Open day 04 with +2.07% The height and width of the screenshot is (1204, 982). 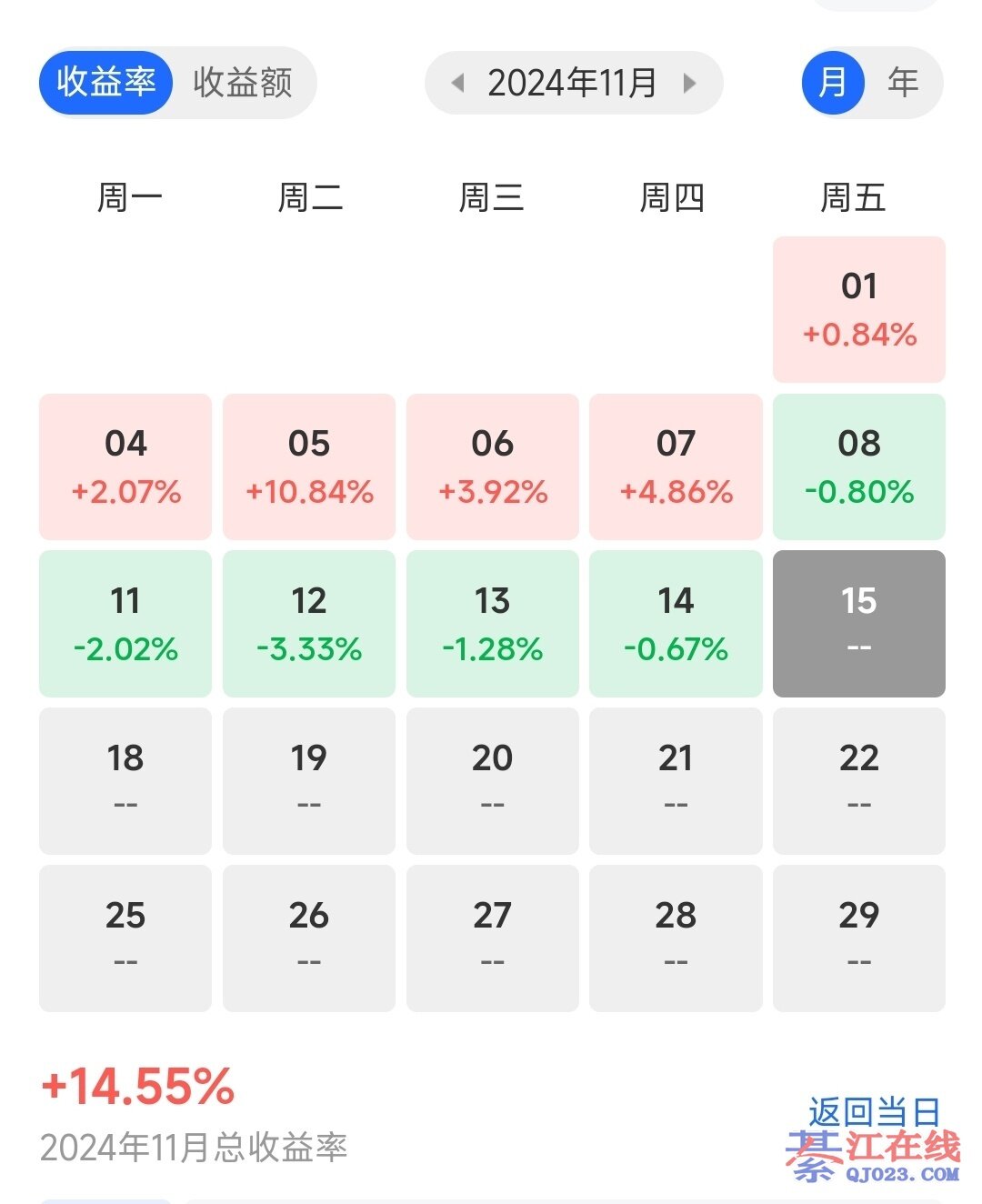coord(125,467)
